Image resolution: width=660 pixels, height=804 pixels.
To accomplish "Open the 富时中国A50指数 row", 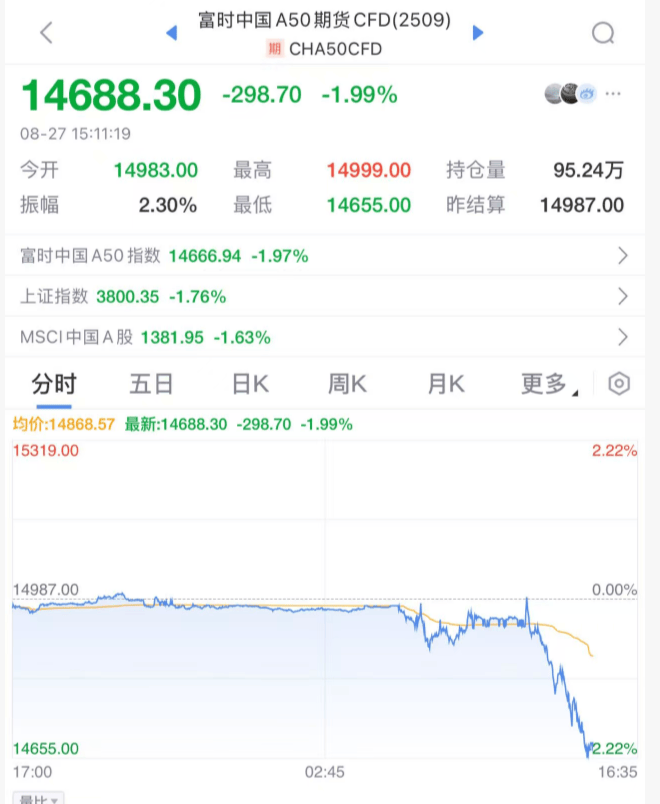I will (329, 256).
